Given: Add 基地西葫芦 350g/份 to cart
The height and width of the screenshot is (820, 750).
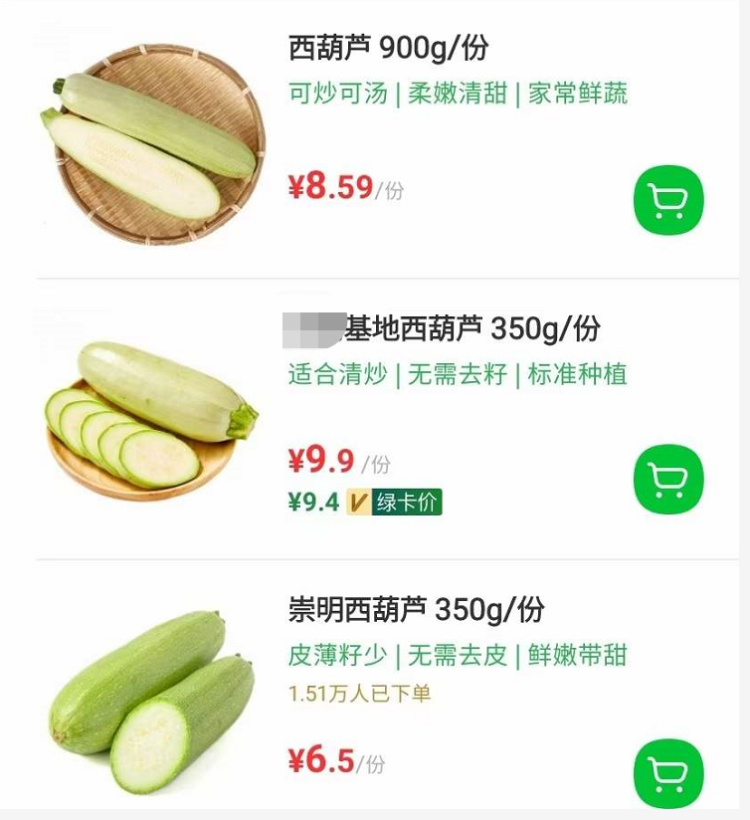Looking at the screenshot, I should point(668,480).
